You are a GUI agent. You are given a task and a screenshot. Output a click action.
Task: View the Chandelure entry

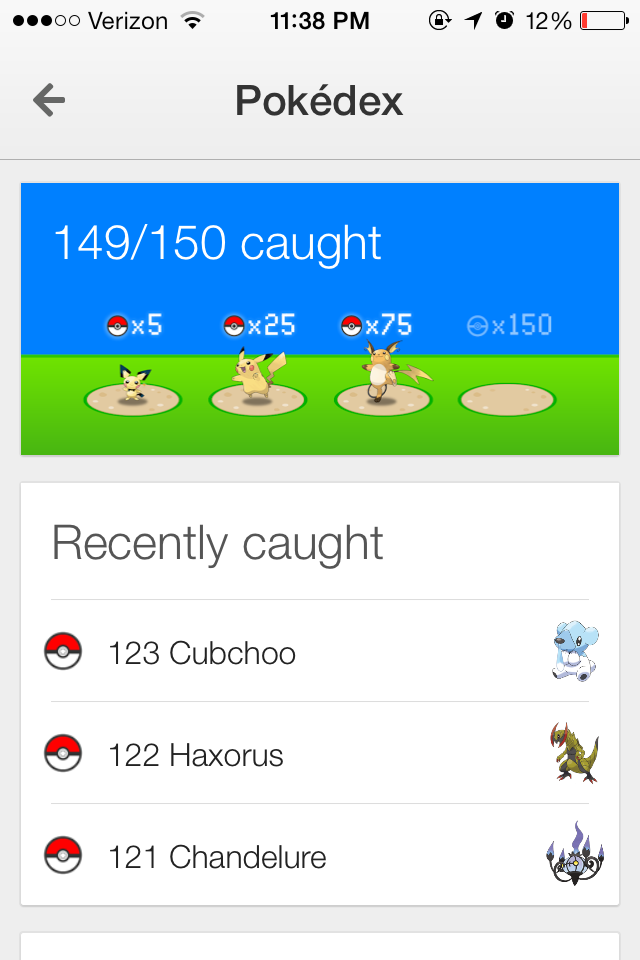point(320,856)
